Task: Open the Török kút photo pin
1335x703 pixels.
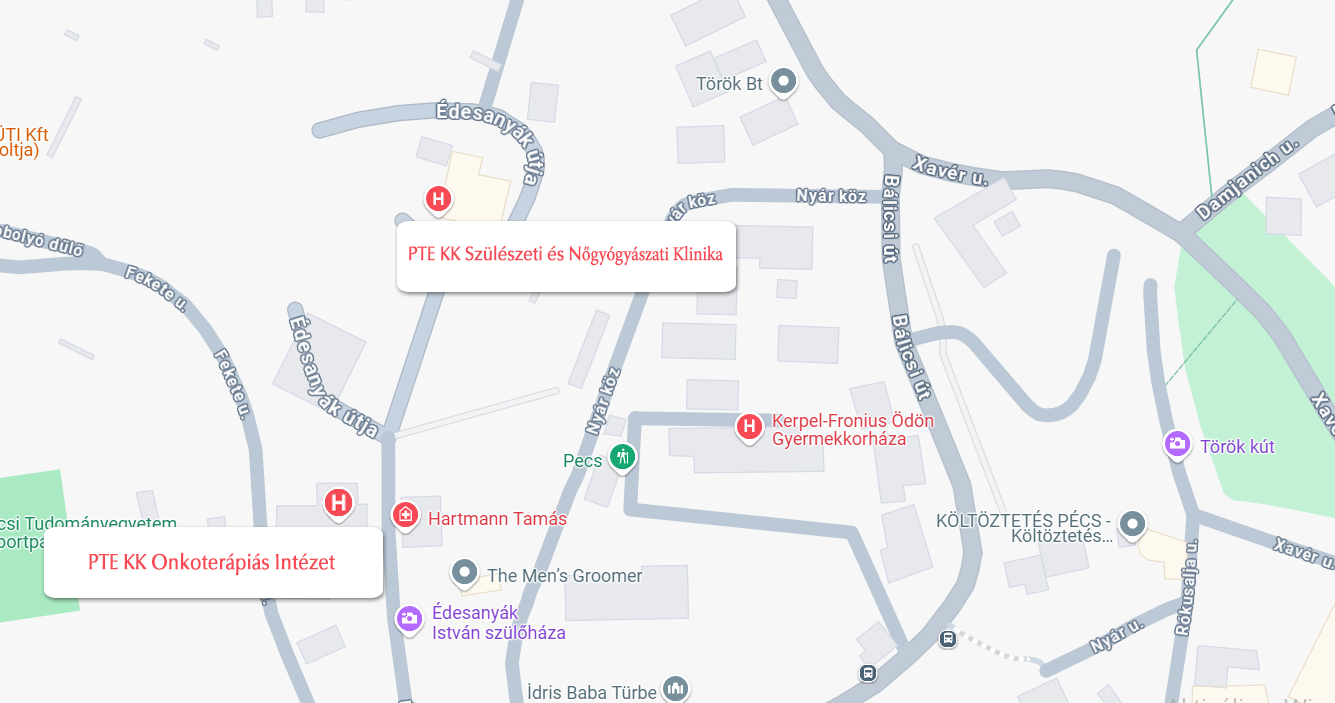Action: pos(1178,444)
